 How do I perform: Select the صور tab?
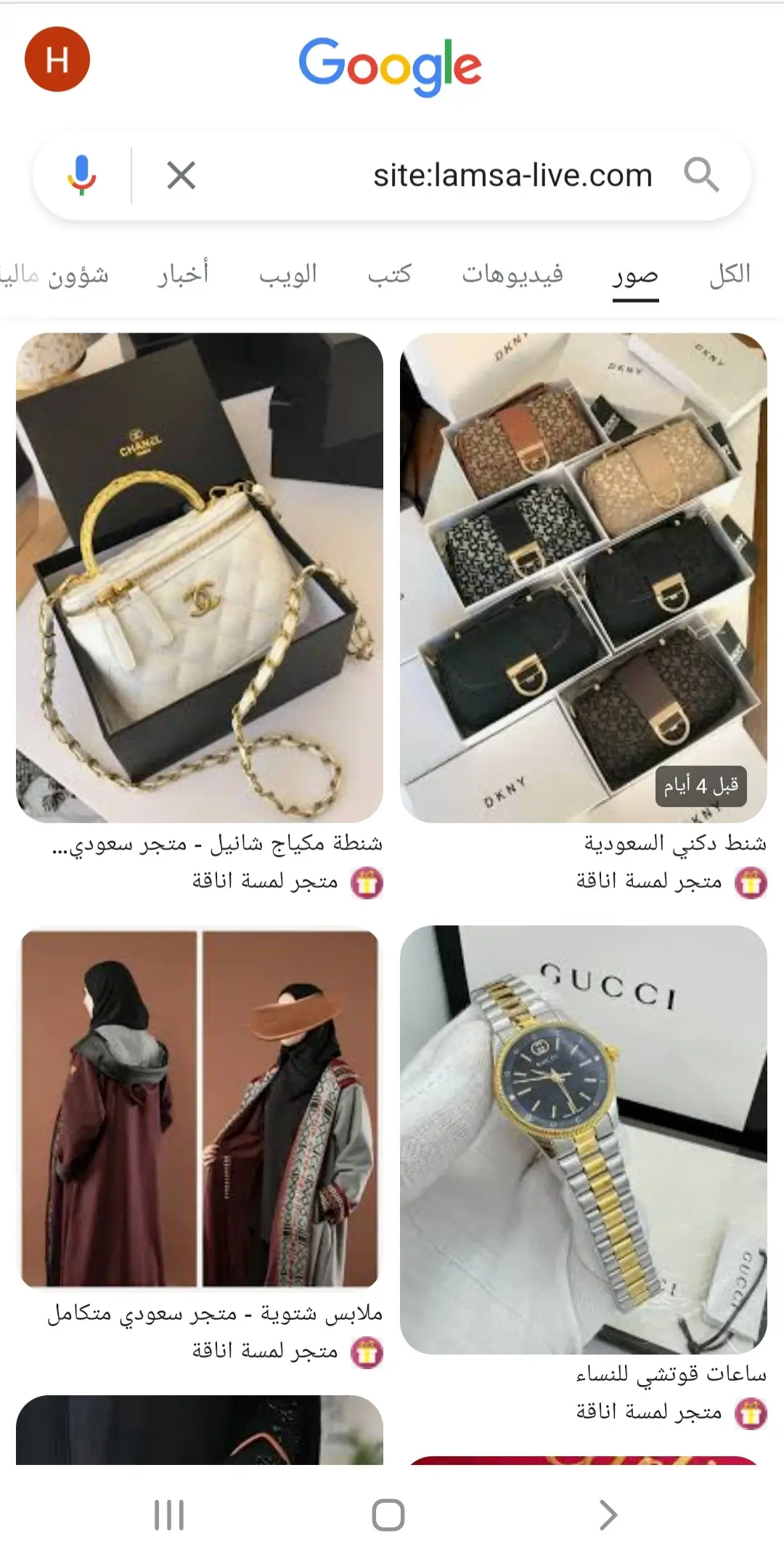[x=635, y=276]
